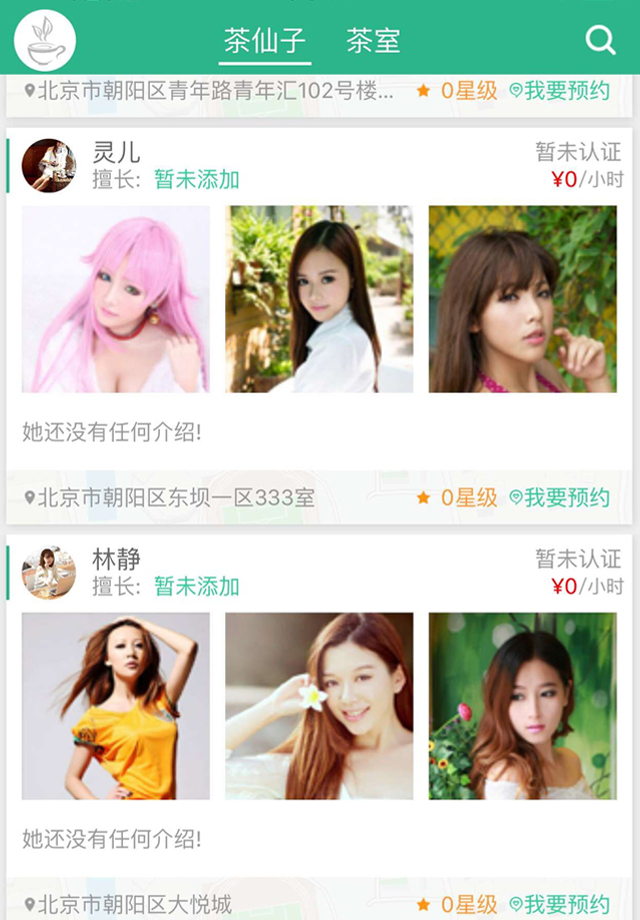Tap 我要预约 for 东坝一区333室

click(559, 498)
